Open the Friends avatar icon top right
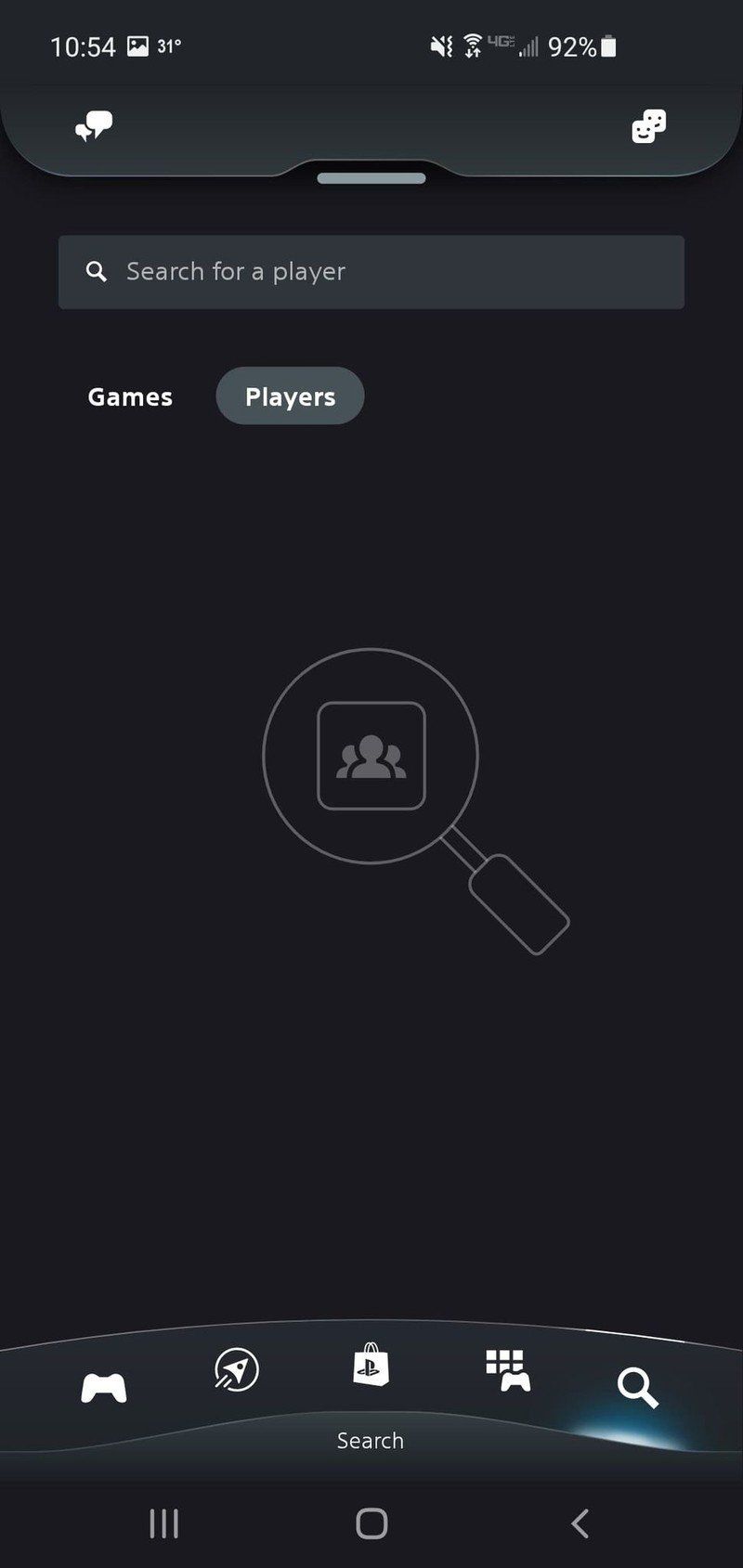 tap(648, 126)
